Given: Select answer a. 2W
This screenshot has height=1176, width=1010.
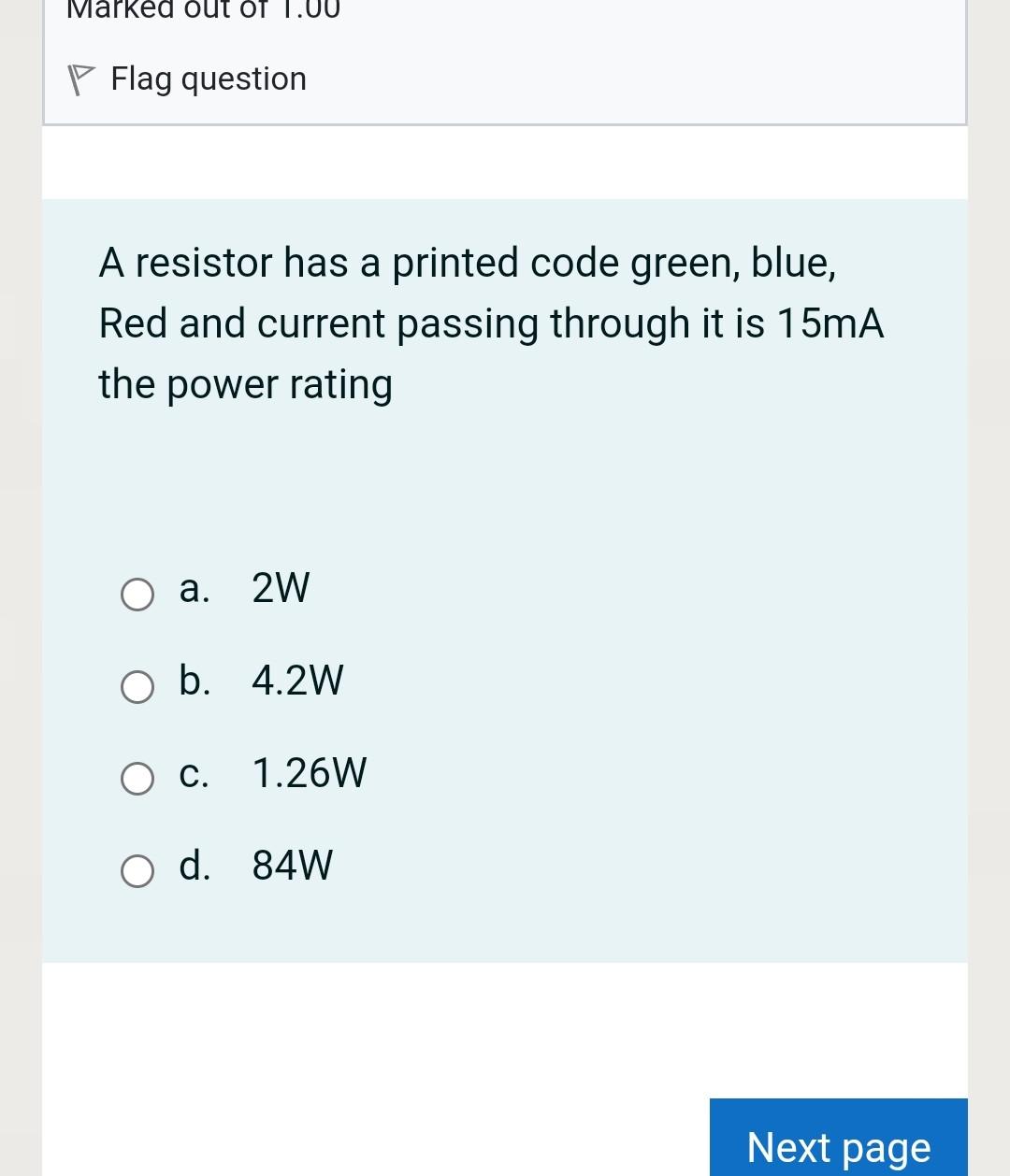Looking at the screenshot, I should [137, 594].
